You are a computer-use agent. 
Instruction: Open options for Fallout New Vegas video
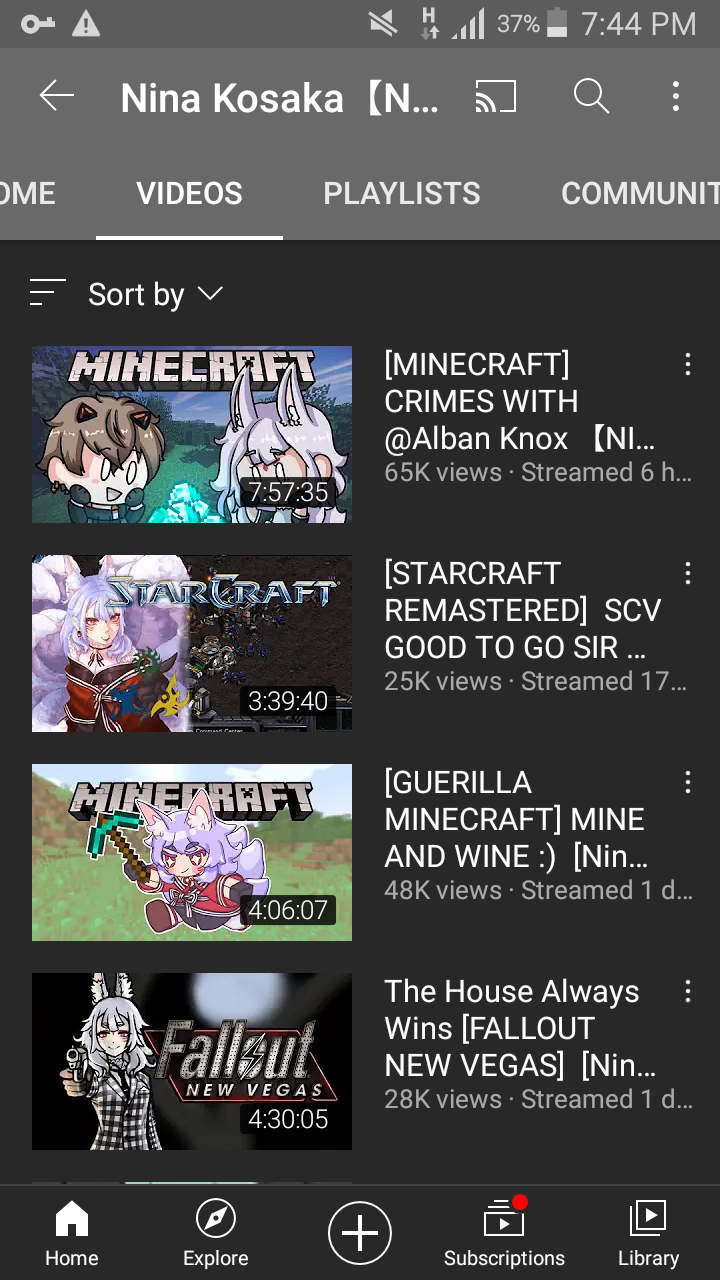pyautogui.click(x=688, y=992)
